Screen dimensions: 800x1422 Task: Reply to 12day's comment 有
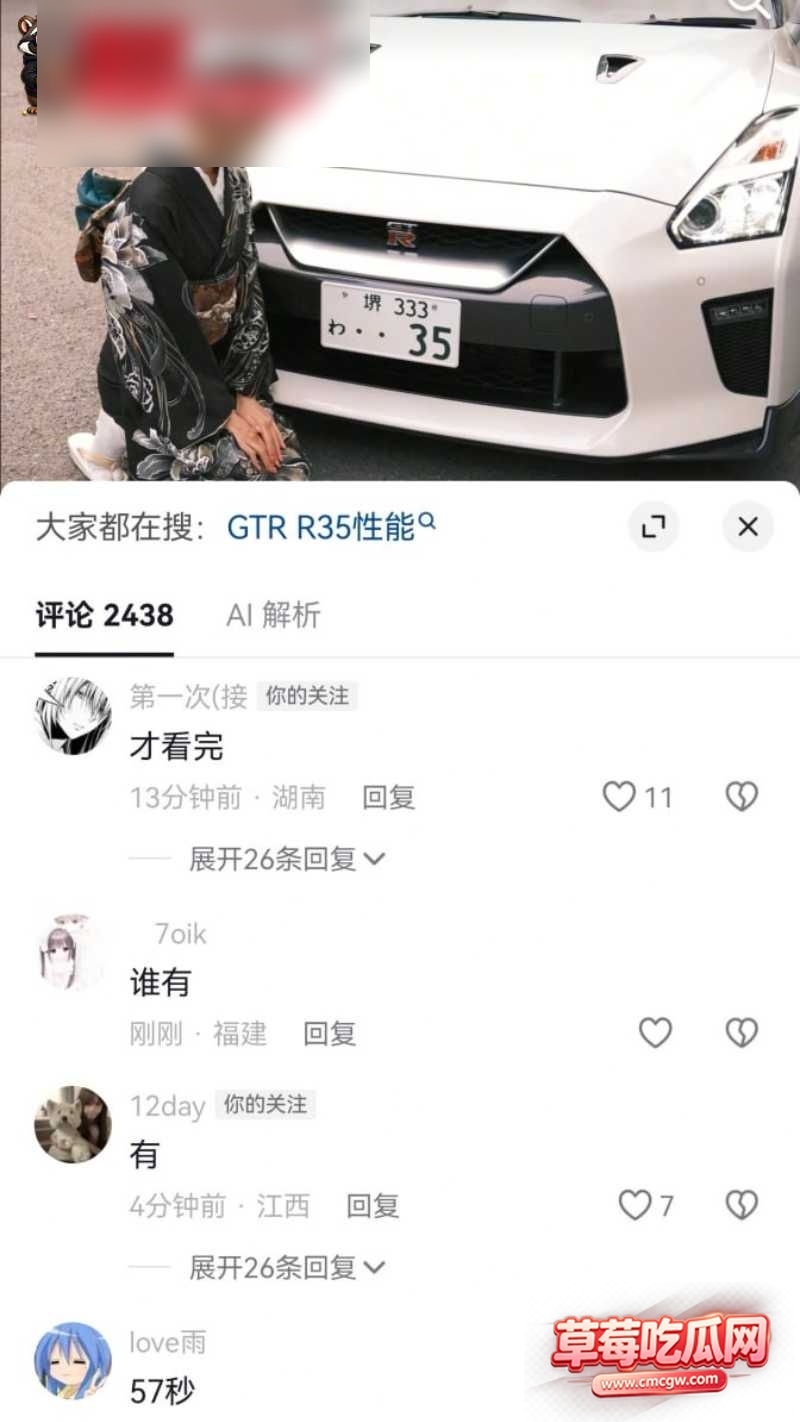click(x=373, y=1206)
